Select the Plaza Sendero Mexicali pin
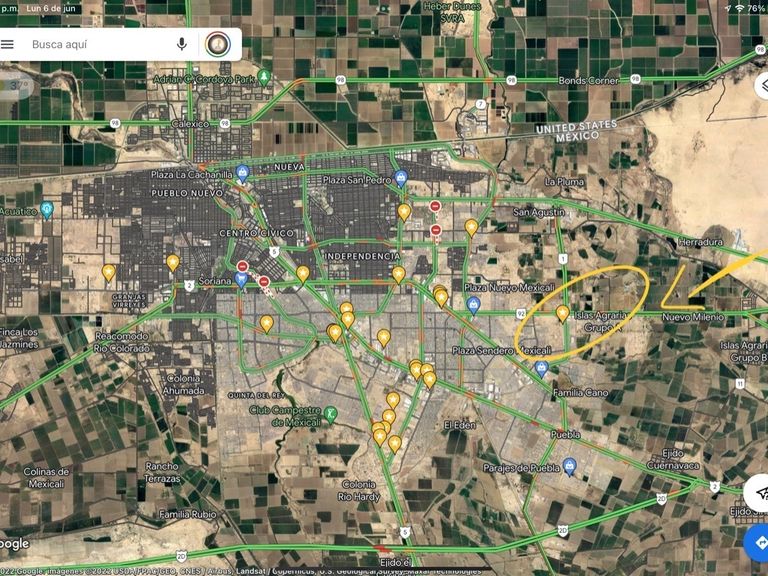 coord(541,368)
